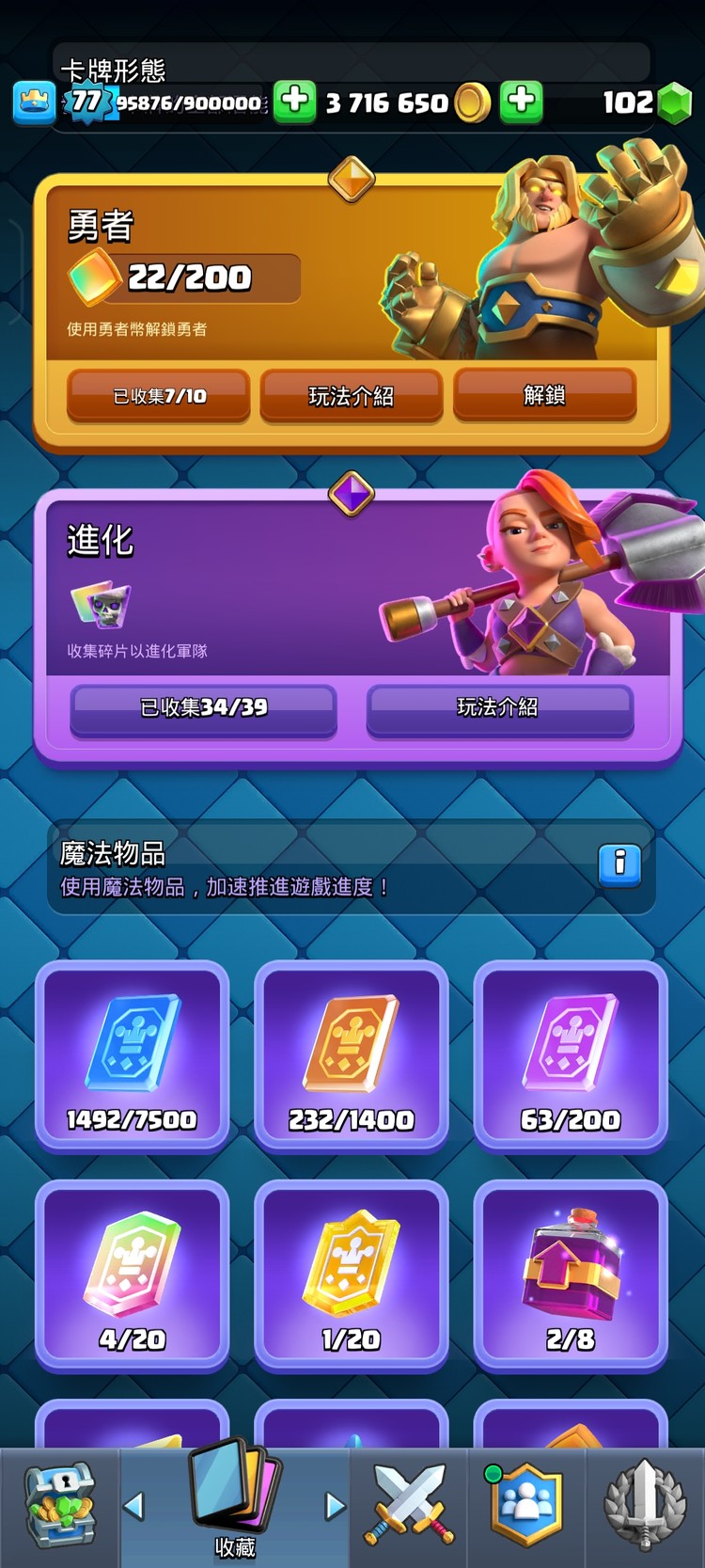Open the evolution 玩法介紹 guide
Image resolution: width=705 pixels, height=1568 pixels.
(498, 707)
